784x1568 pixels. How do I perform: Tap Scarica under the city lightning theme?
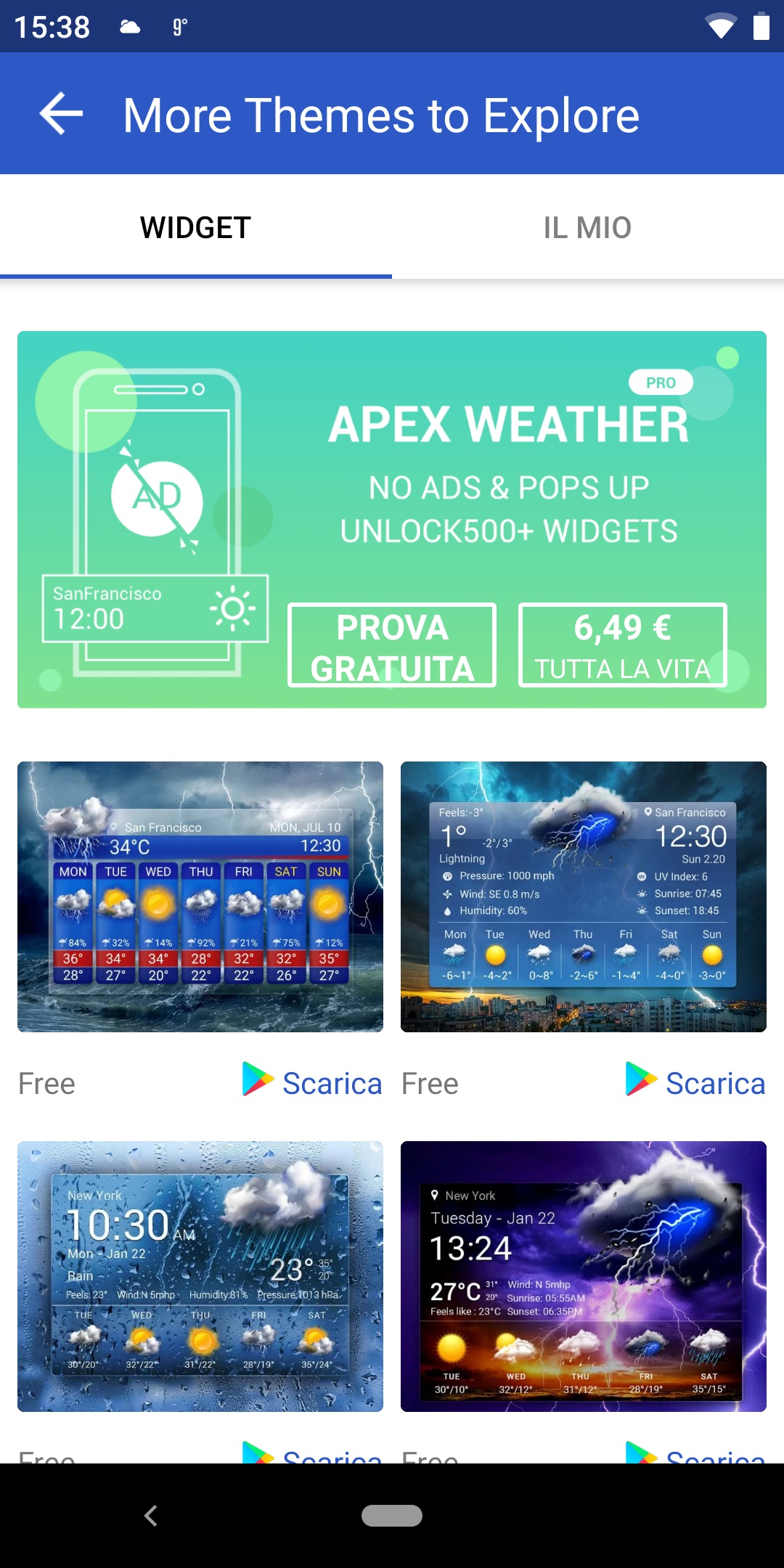[x=695, y=1082]
